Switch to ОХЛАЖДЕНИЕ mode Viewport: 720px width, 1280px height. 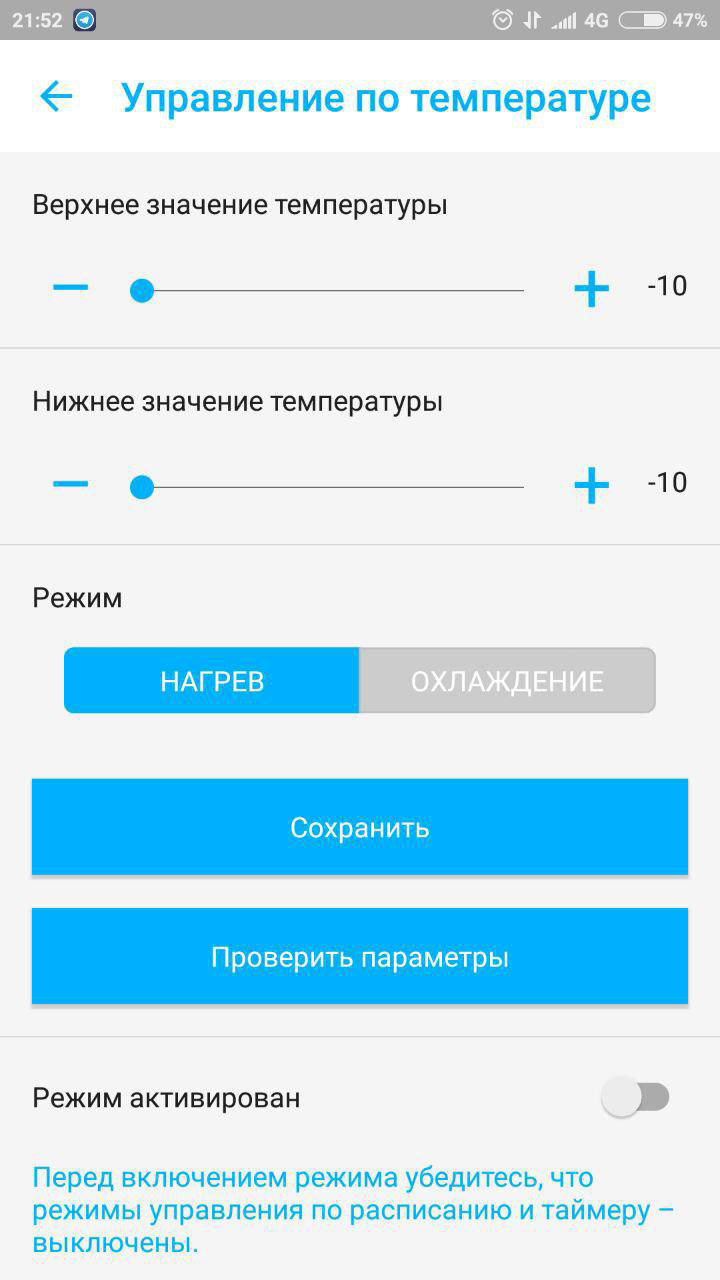click(x=507, y=680)
